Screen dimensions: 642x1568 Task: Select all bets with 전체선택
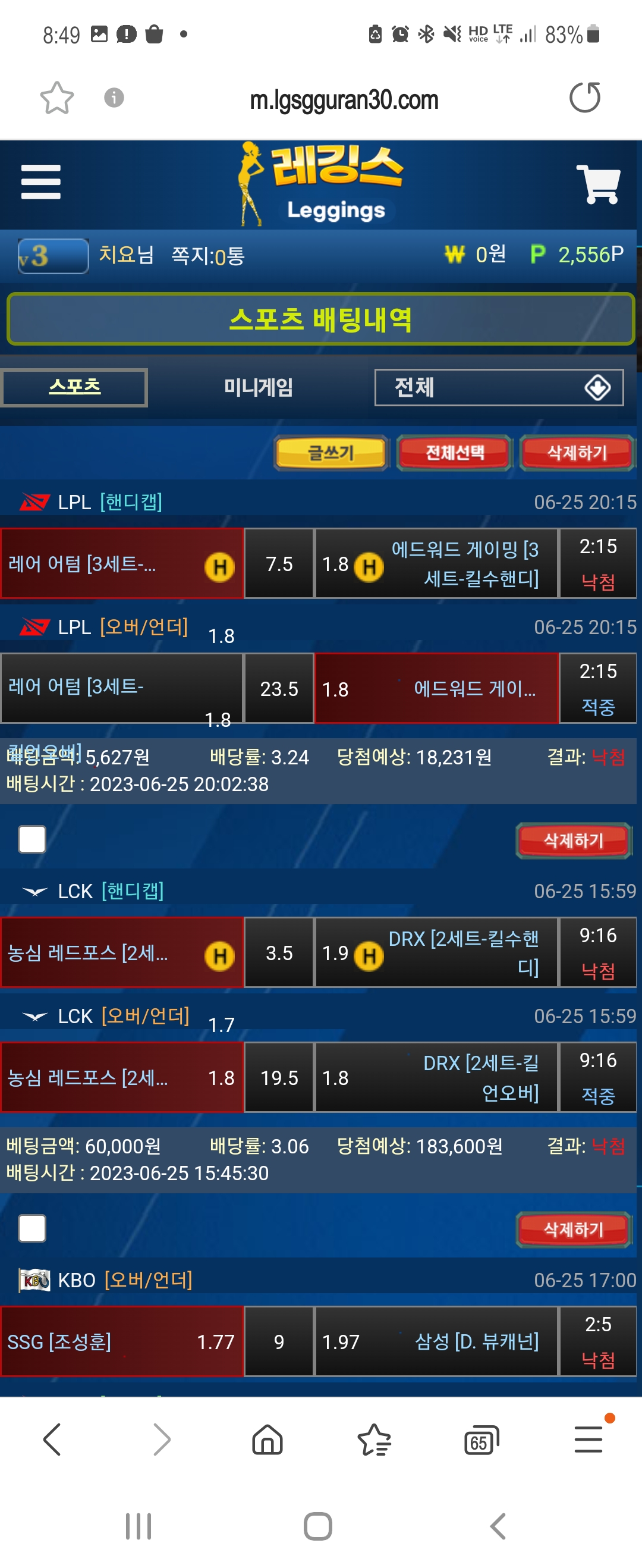(454, 453)
